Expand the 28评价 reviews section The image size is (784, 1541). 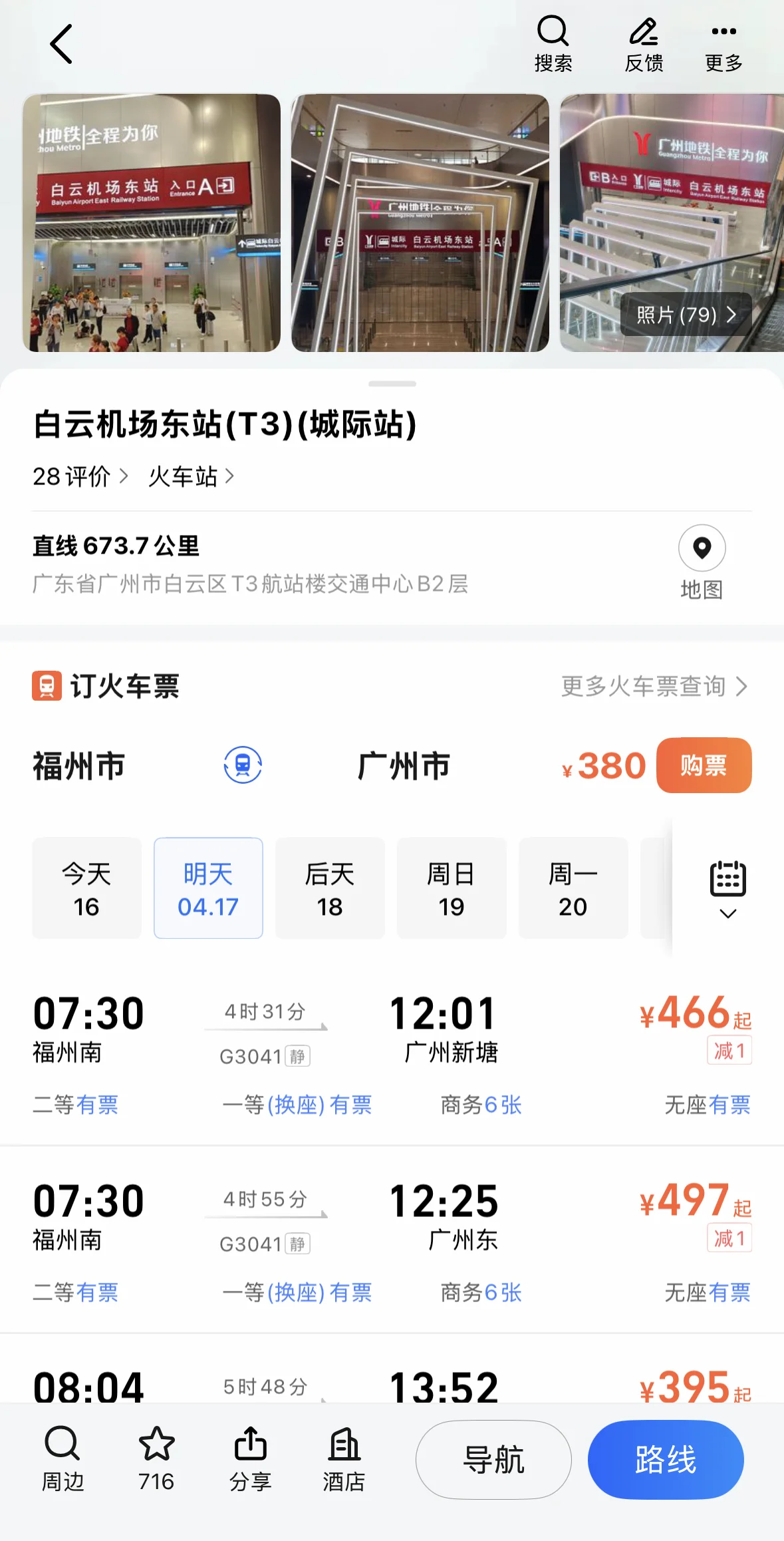point(78,476)
